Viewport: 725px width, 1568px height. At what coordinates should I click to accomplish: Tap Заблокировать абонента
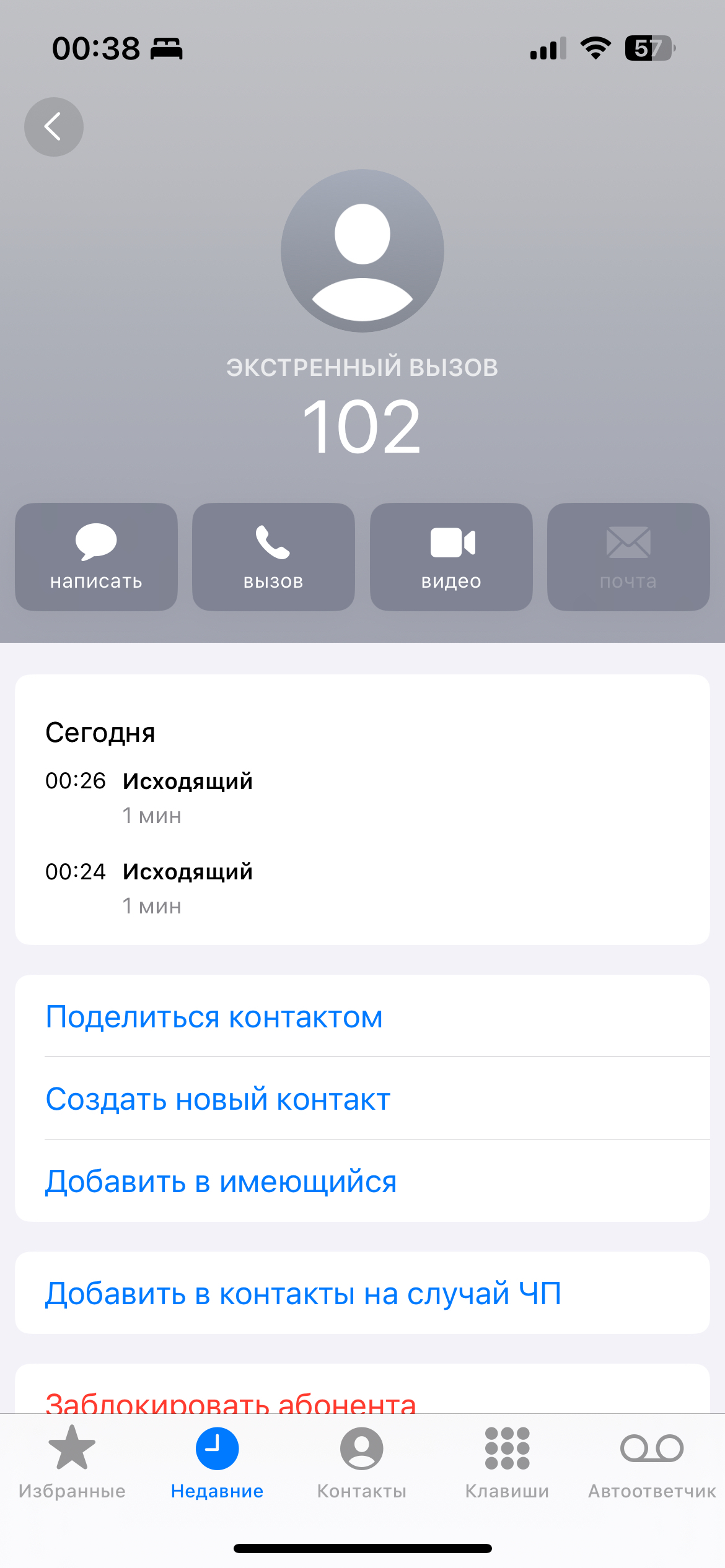coord(231,1401)
